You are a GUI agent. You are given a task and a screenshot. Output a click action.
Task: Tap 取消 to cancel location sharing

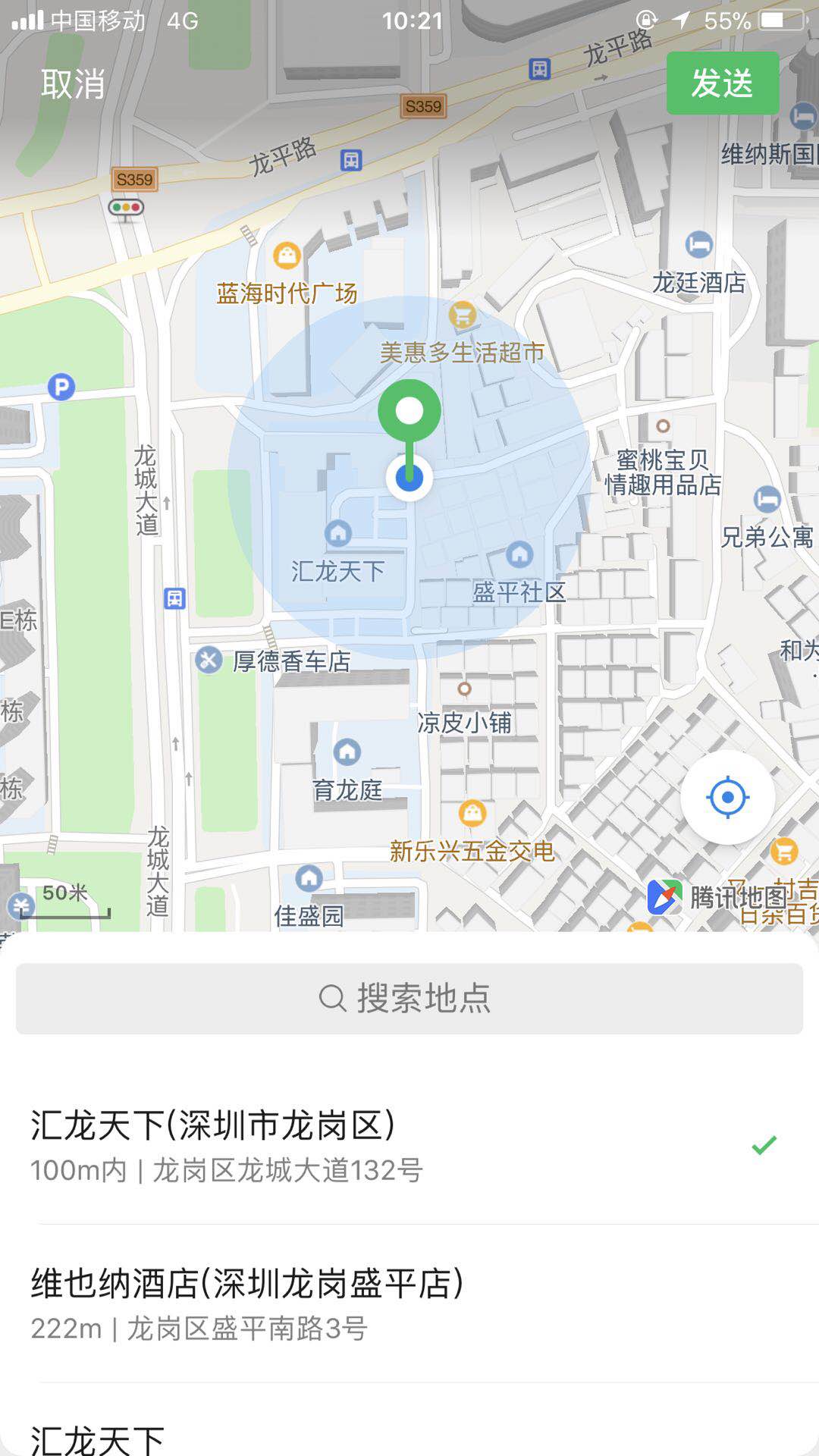coord(73,83)
